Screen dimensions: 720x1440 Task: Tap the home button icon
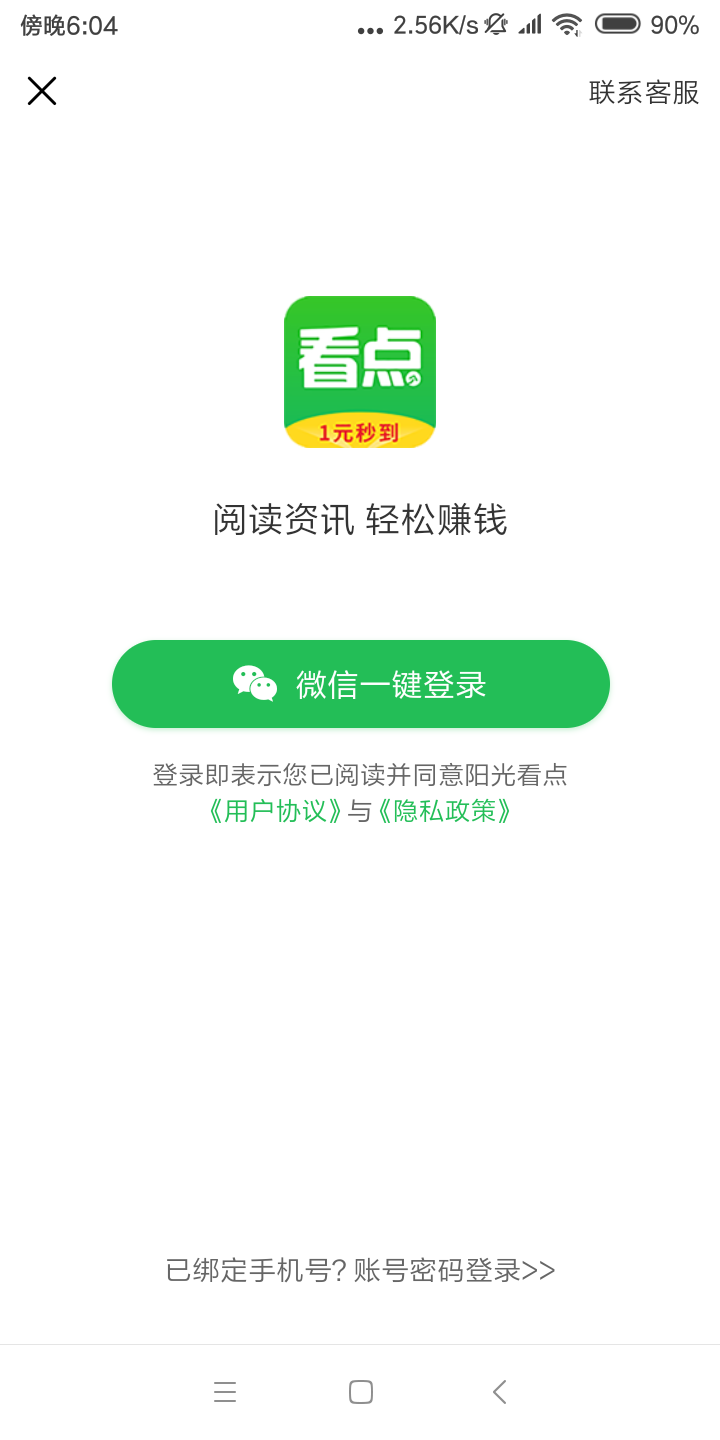tap(360, 1391)
